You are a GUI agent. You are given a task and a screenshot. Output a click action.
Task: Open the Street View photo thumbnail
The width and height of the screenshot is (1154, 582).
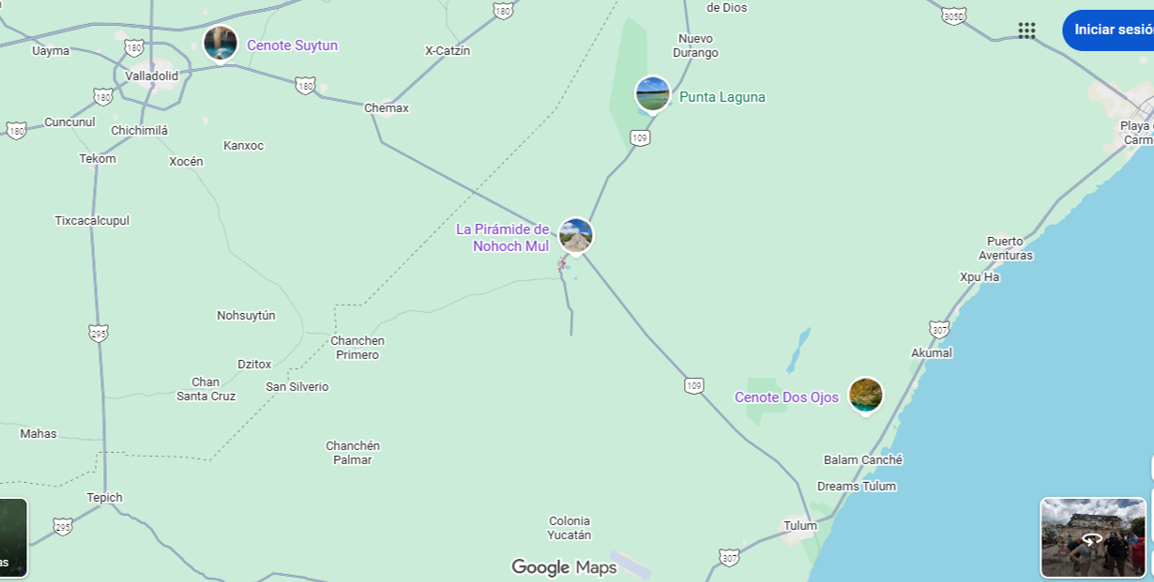click(x=1093, y=537)
